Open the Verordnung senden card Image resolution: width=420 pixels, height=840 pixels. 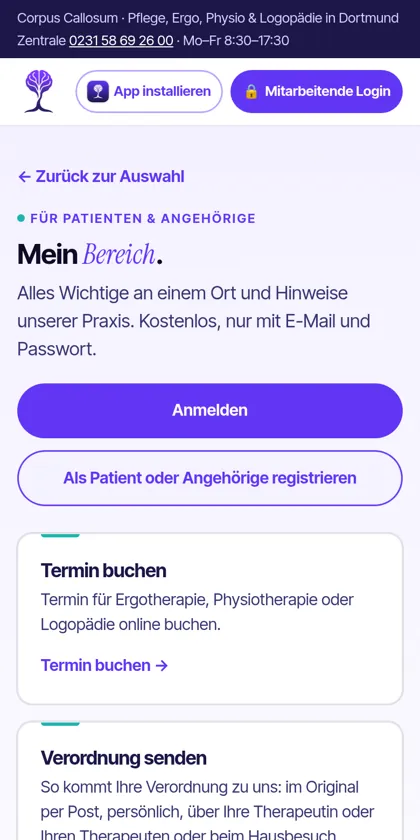point(210,781)
